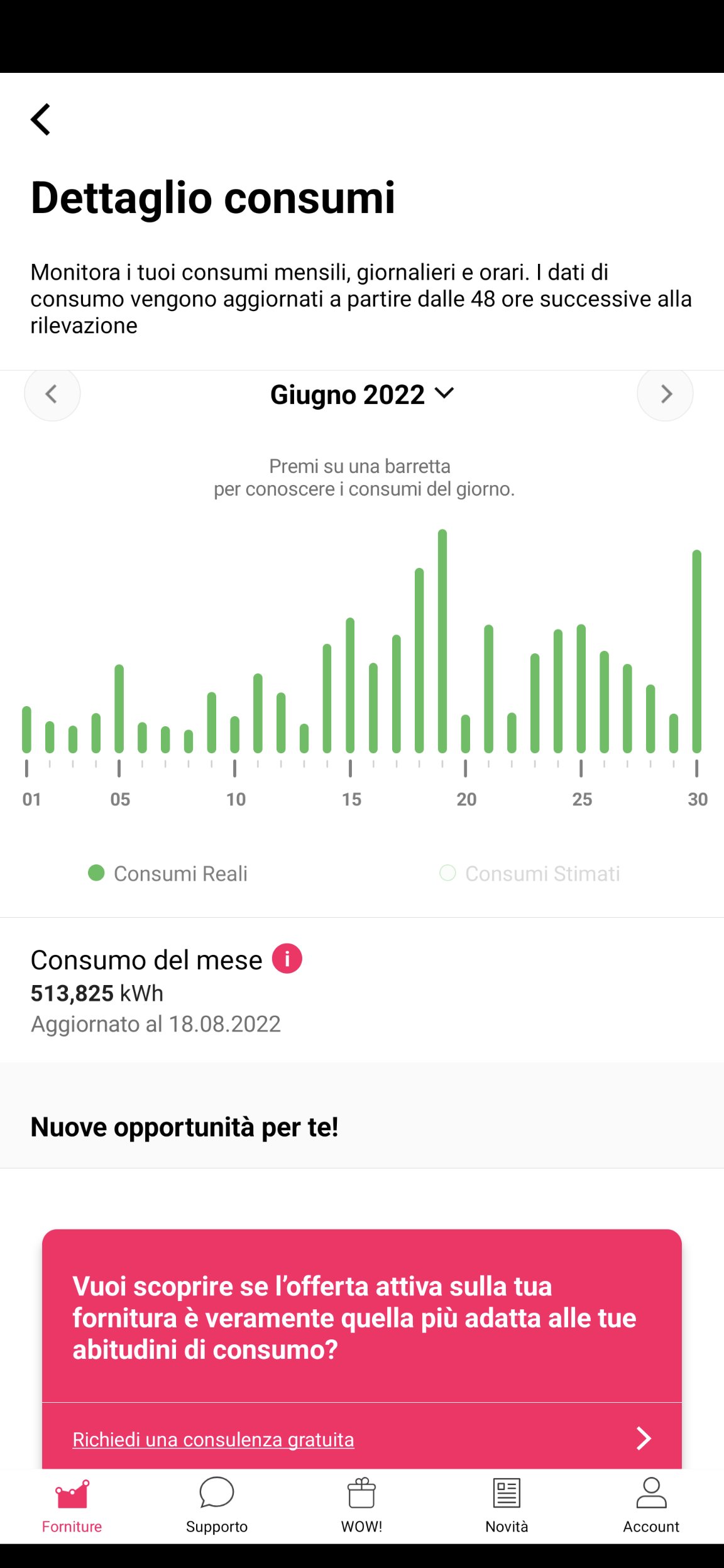The width and height of the screenshot is (724, 1568).
Task: Toggle the Consumi Stimati legend
Action: tap(530, 873)
